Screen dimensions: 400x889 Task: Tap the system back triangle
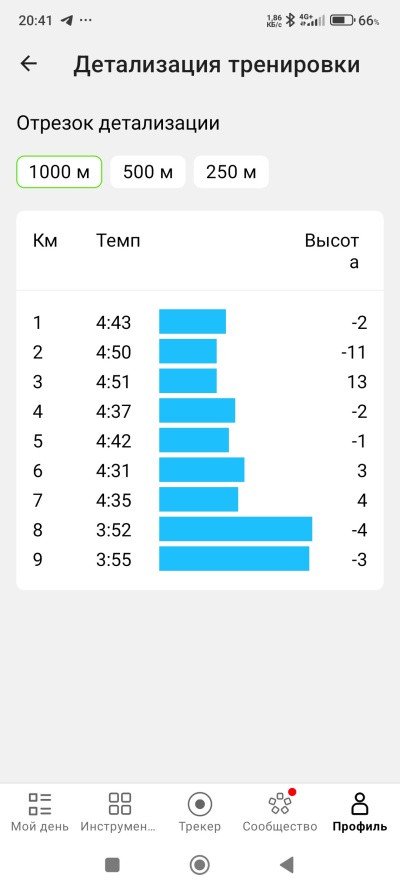click(x=287, y=865)
